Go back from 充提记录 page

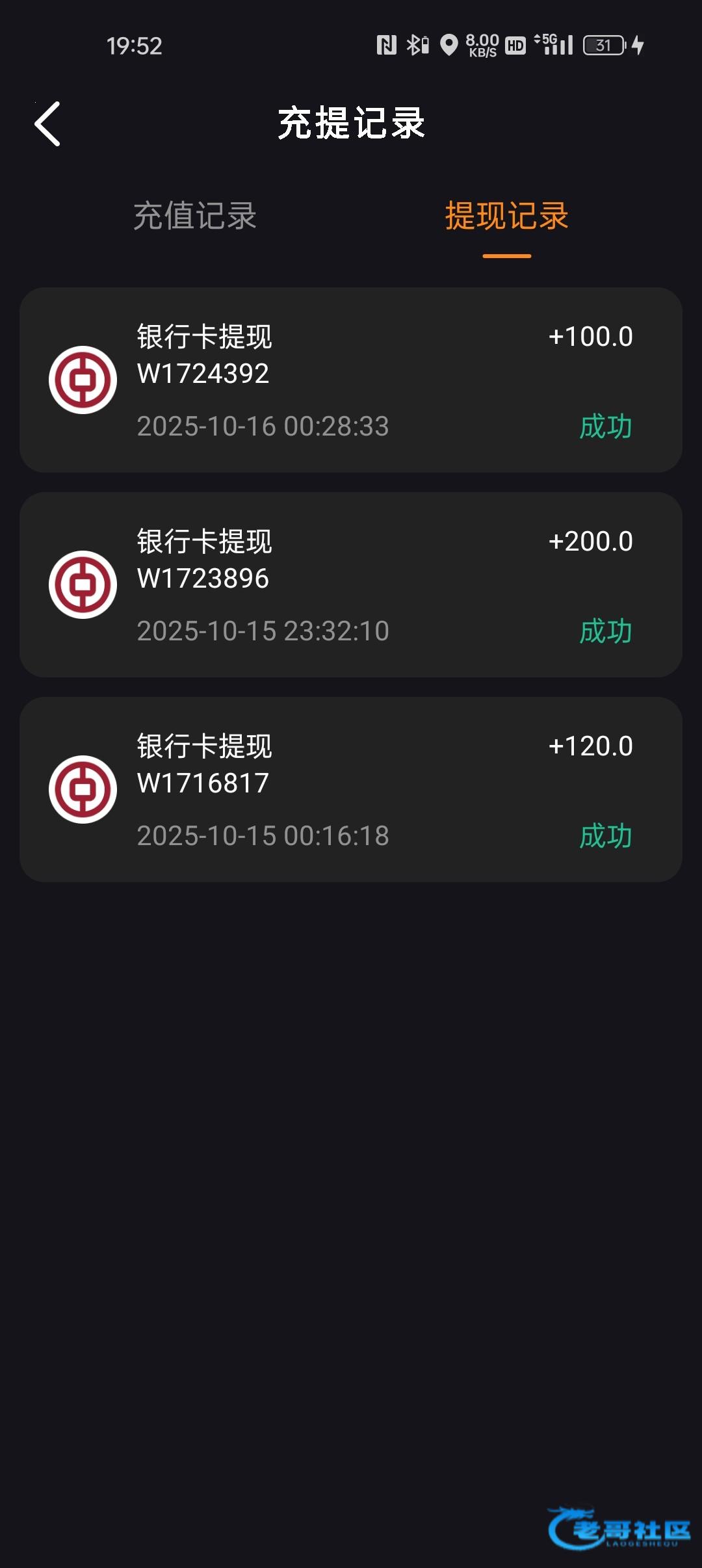47,124
